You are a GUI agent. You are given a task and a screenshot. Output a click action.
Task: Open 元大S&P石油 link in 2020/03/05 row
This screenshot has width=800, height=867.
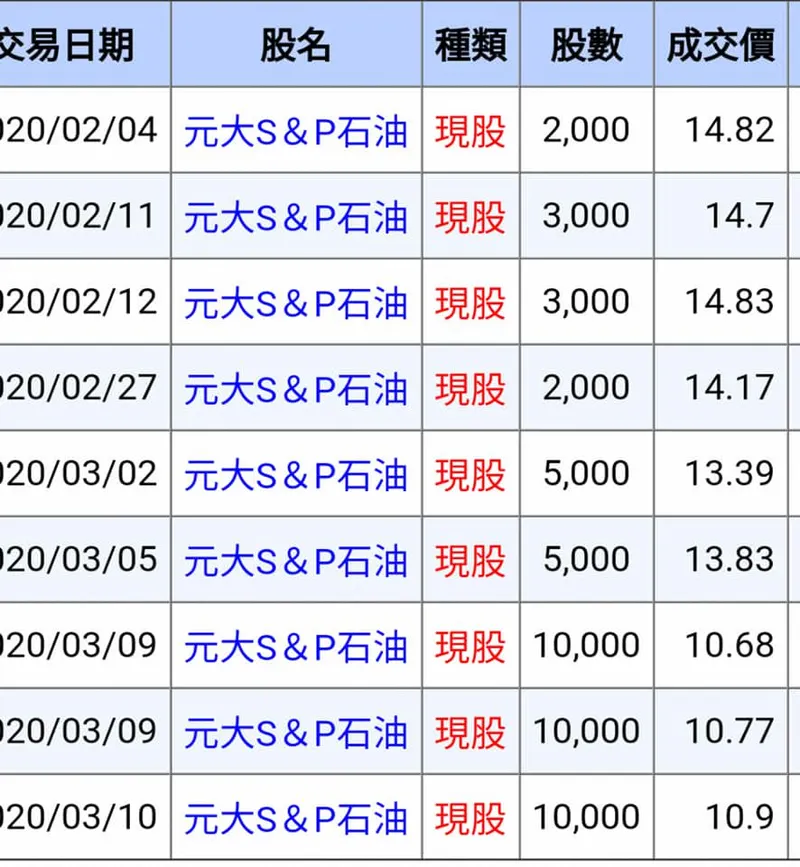pyautogui.click(x=296, y=561)
